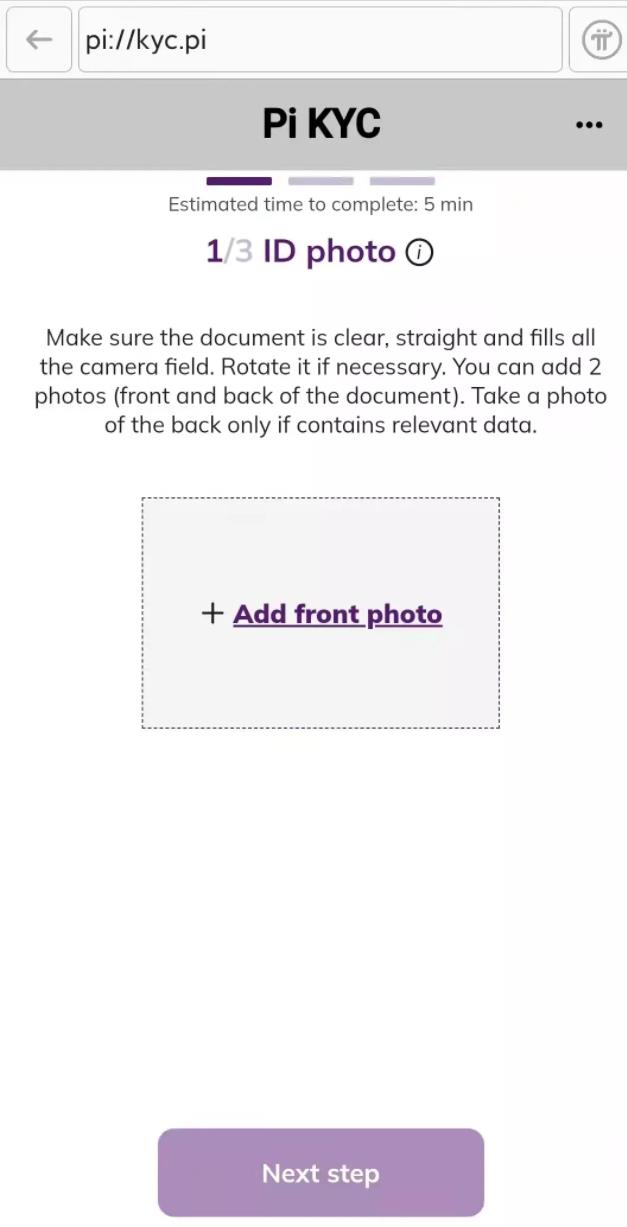
Task: Show ID photo info tooltip
Action: pyautogui.click(x=420, y=253)
